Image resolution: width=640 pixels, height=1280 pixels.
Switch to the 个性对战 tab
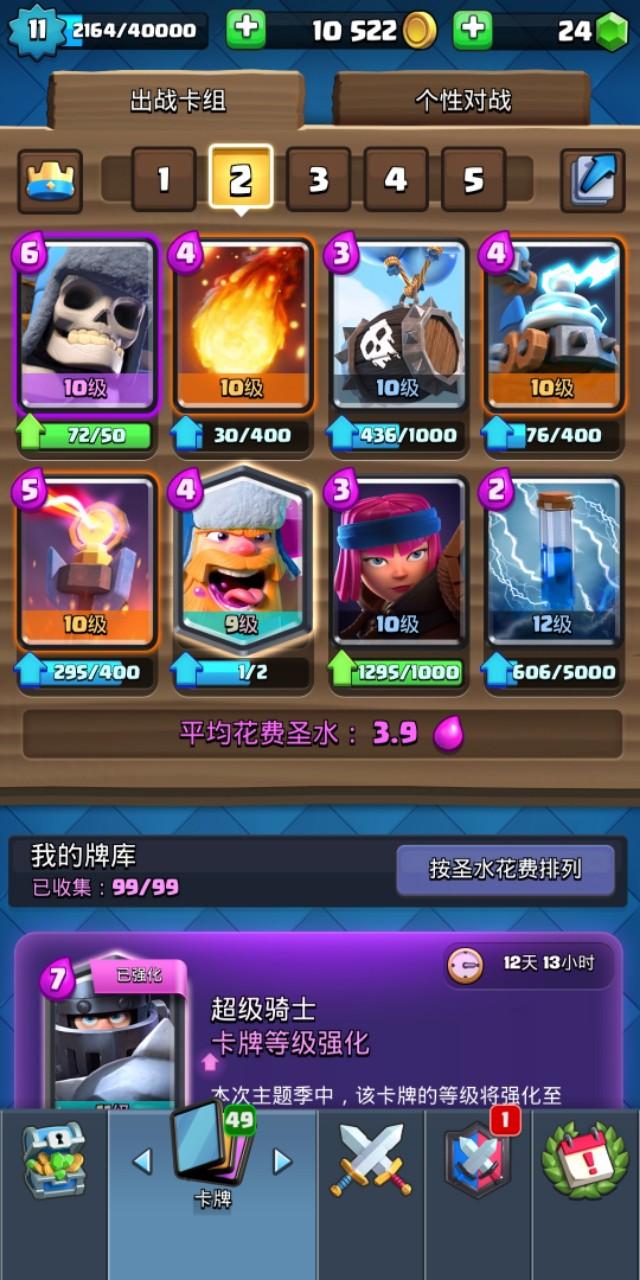[x=462, y=100]
